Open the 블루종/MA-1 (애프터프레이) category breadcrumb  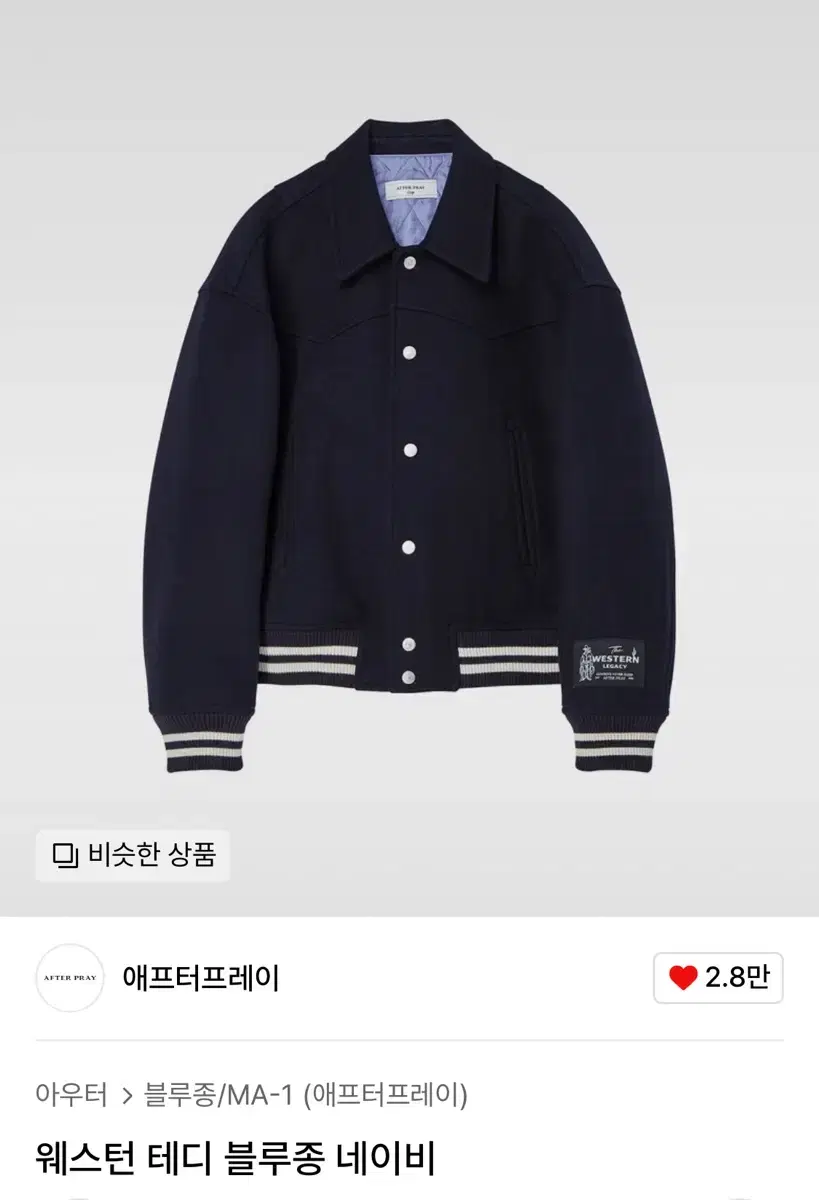click(305, 1095)
